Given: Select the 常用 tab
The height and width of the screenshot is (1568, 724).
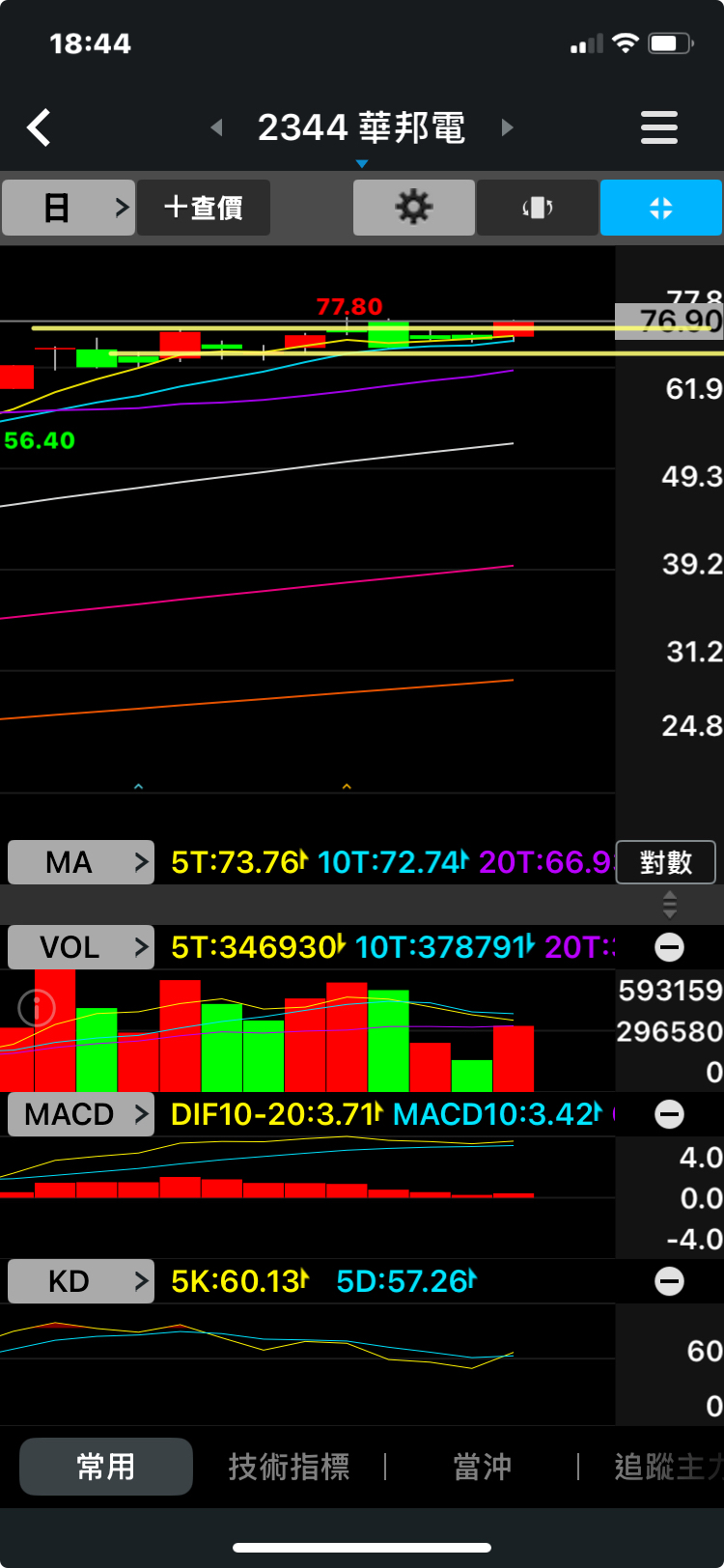Looking at the screenshot, I should click(106, 1467).
